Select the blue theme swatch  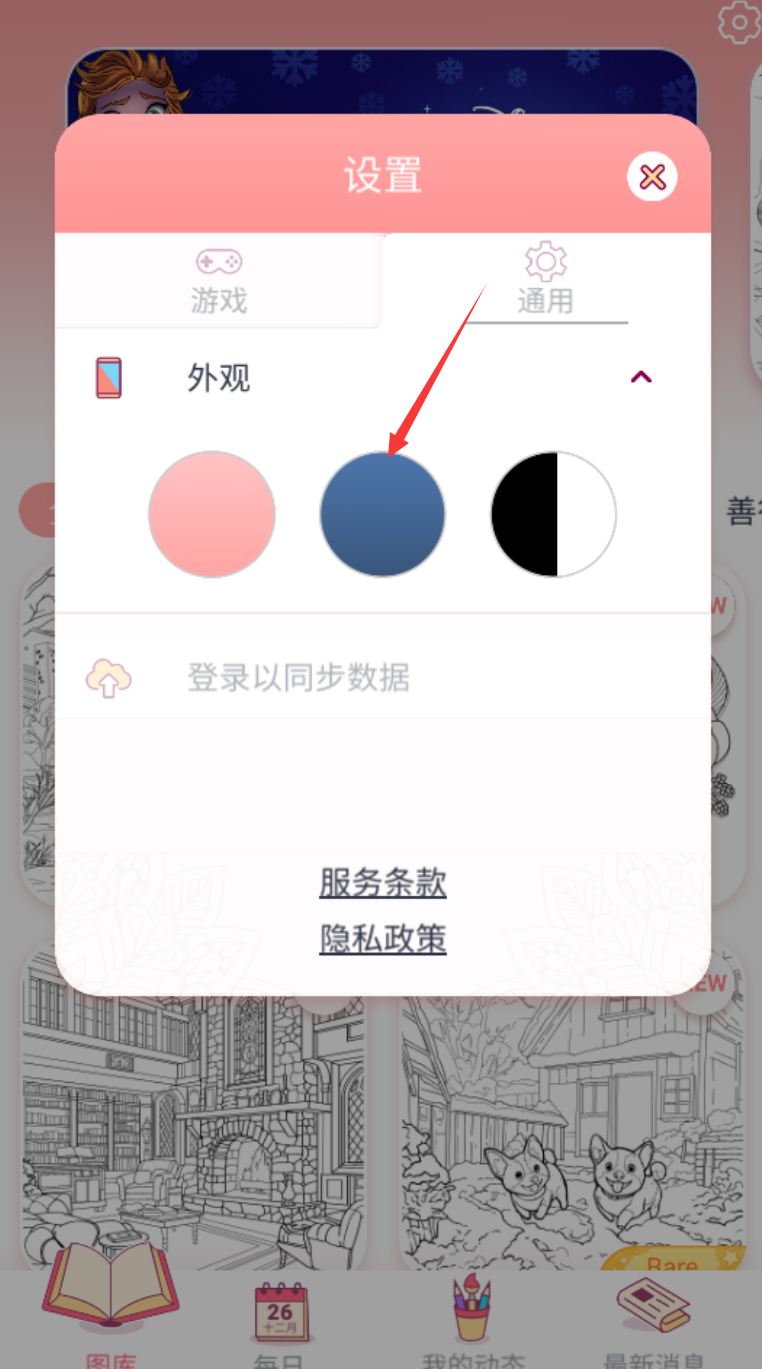[x=383, y=514]
